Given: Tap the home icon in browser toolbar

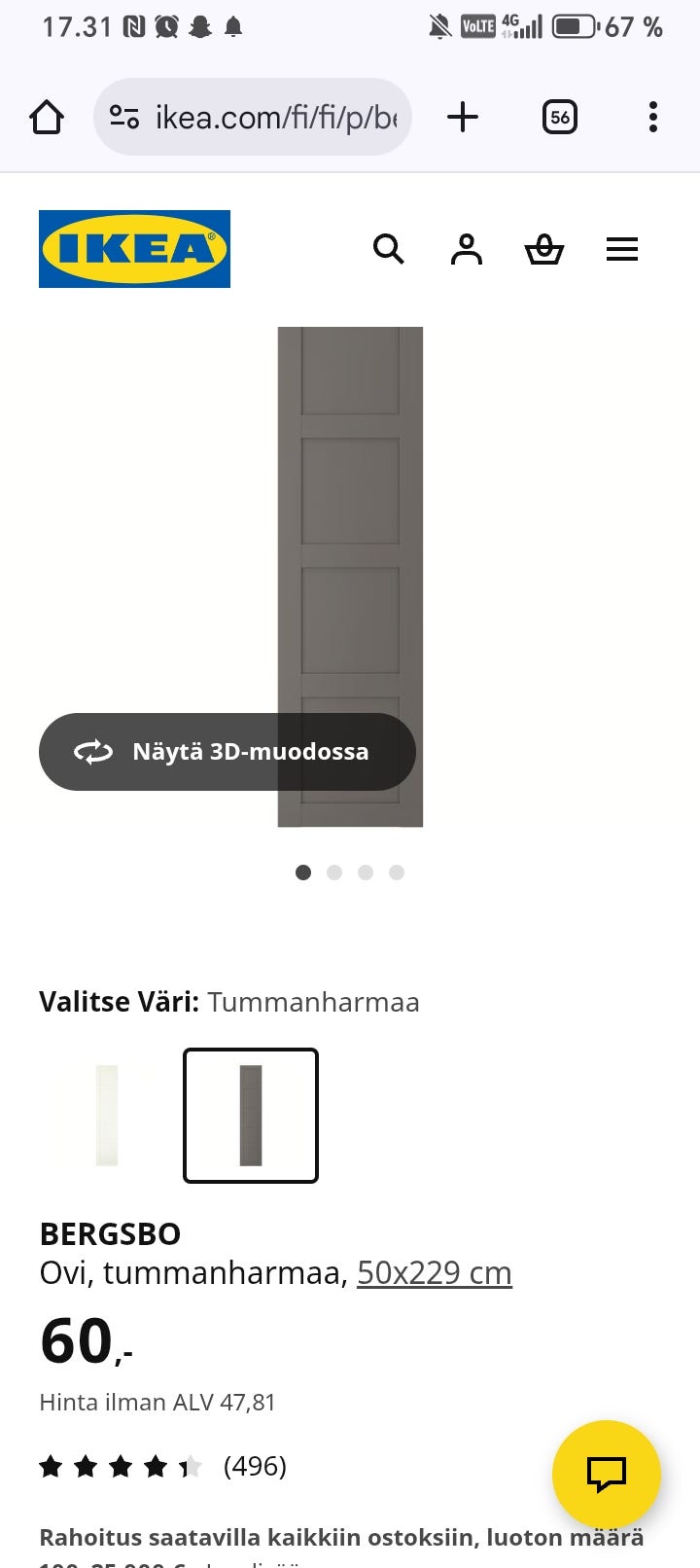Looking at the screenshot, I should 46,117.
